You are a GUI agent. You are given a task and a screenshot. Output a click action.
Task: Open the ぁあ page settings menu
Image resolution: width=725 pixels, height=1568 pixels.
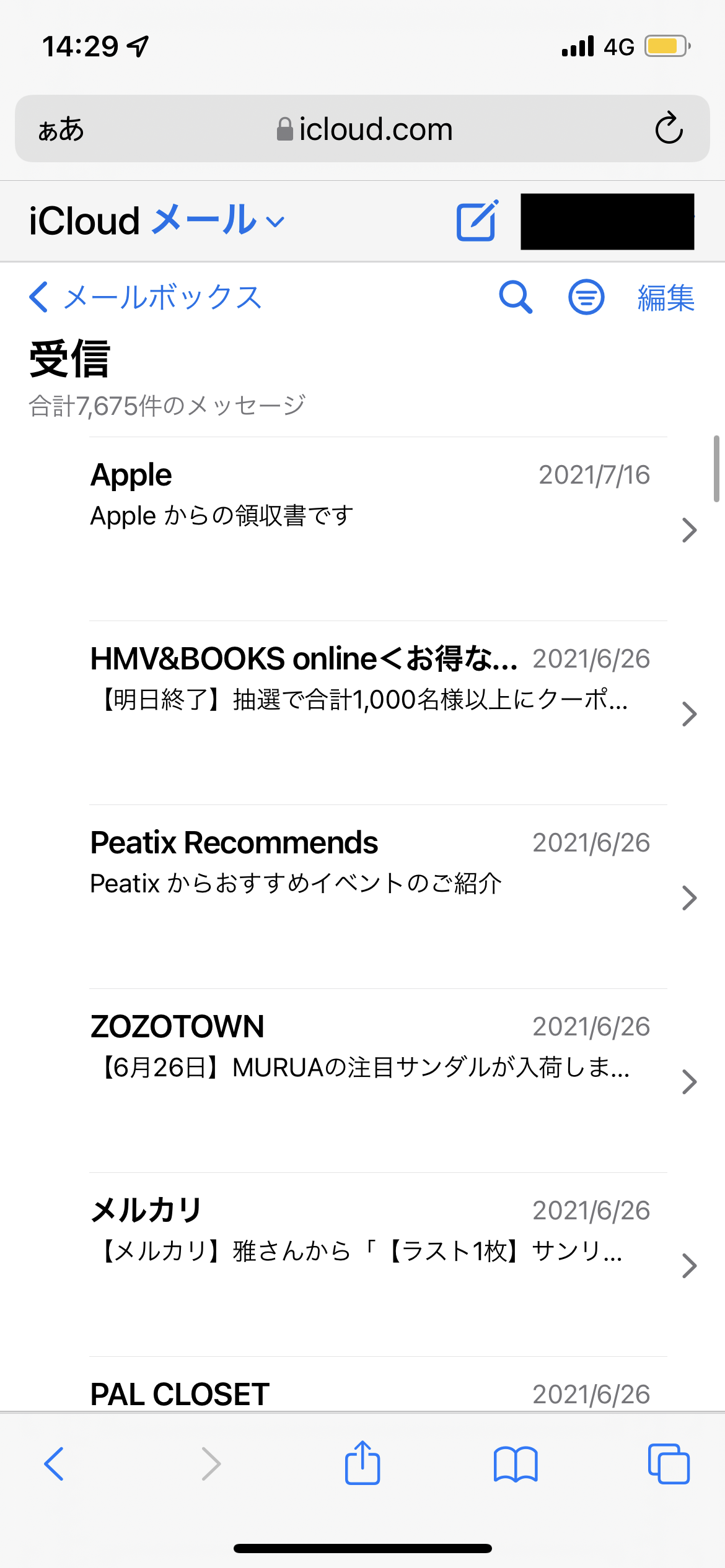coord(61,129)
